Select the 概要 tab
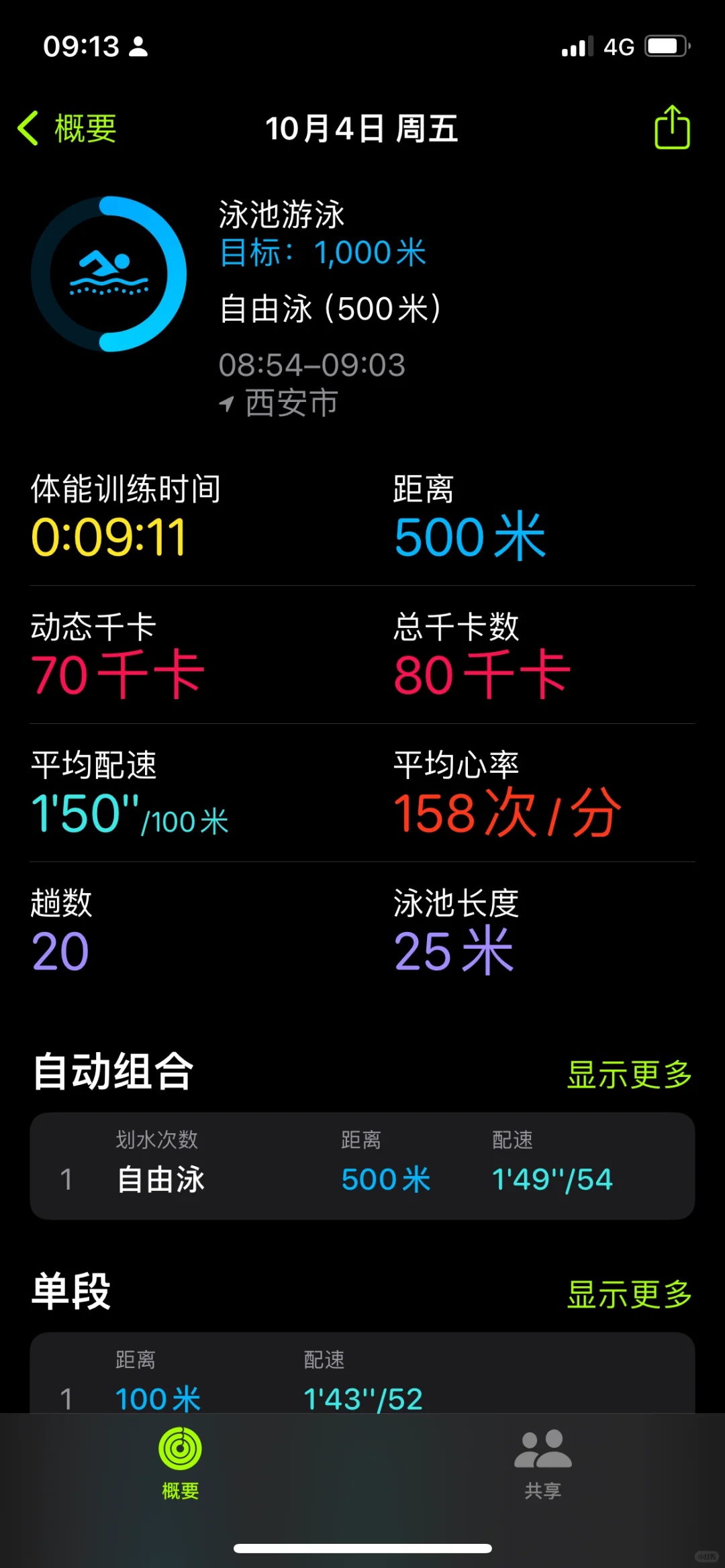Image resolution: width=725 pixels, height=1568 pixels. [x=180, y=1464]
